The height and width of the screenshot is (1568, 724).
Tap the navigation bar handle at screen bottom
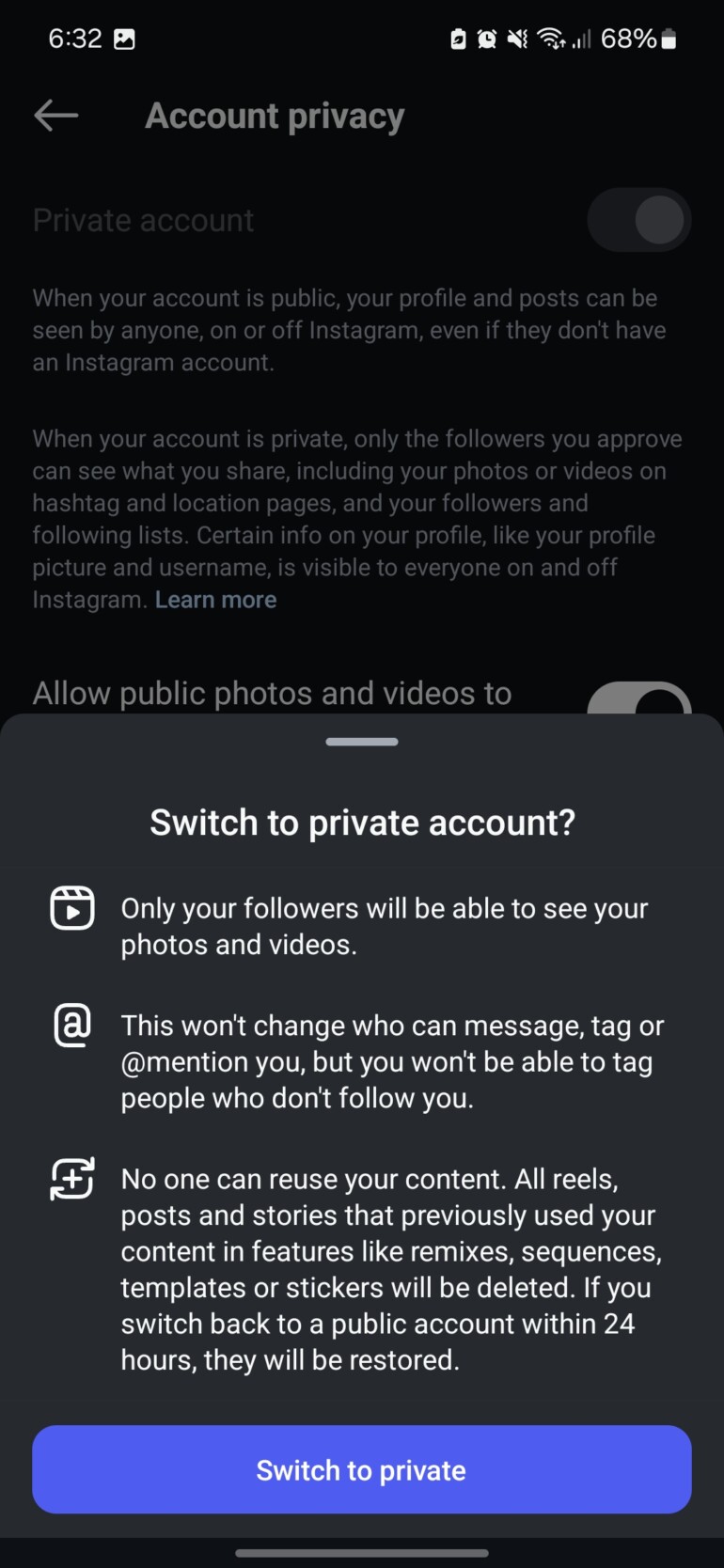(x=361, y=1553)
